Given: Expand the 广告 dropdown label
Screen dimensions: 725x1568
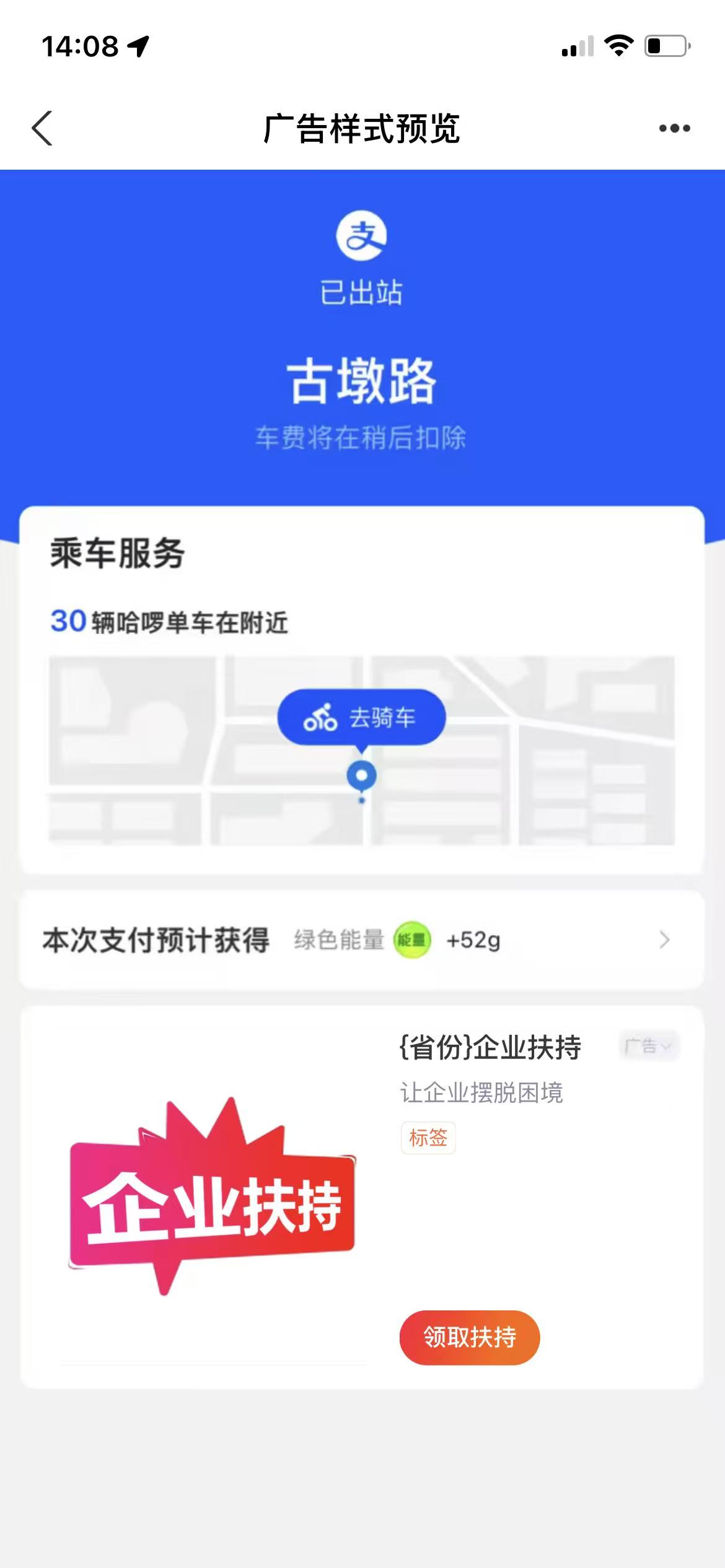Looking at the screenshot, I should point(648,1047).
